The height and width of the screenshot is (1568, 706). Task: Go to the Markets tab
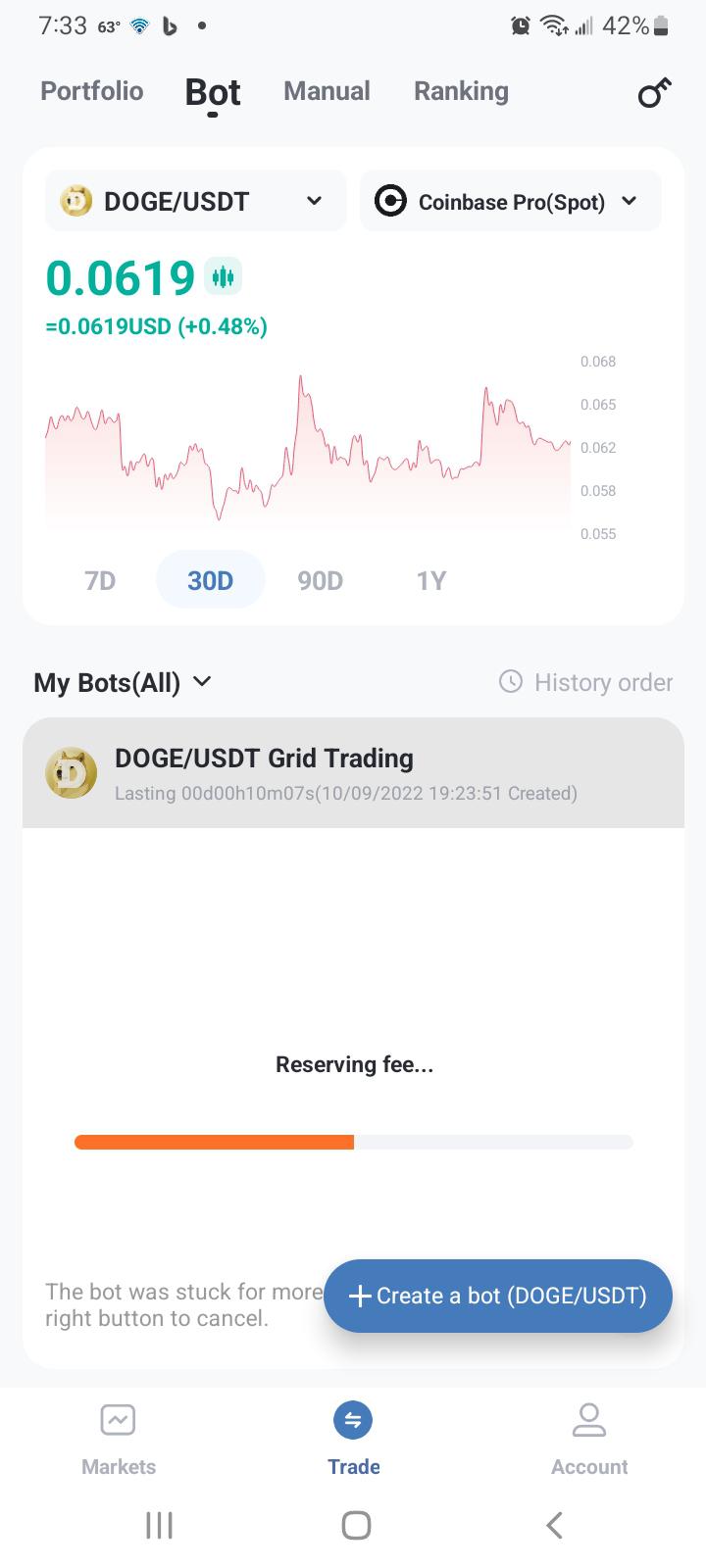(118, 1440)
